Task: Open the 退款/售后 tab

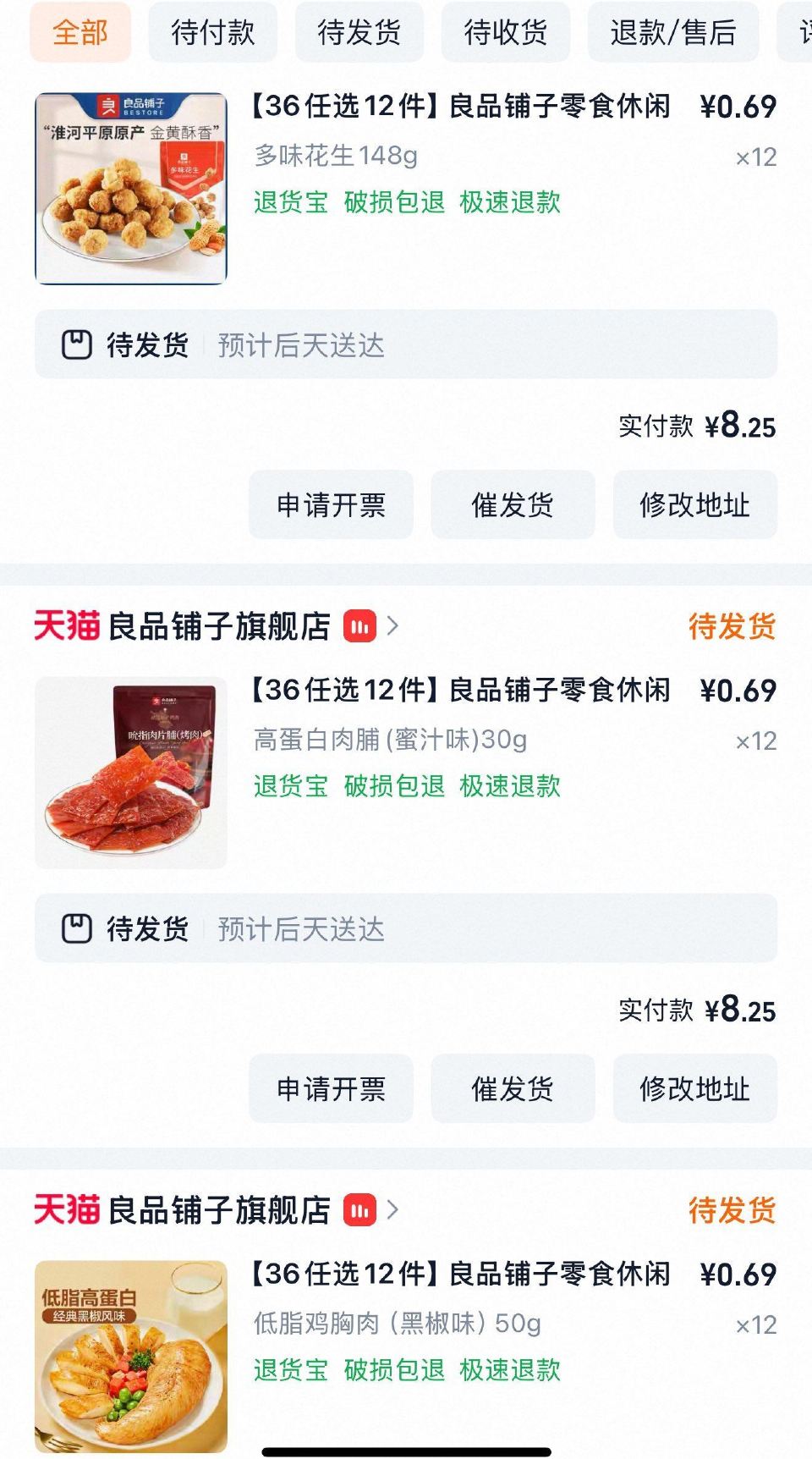Action: point(672,32)
